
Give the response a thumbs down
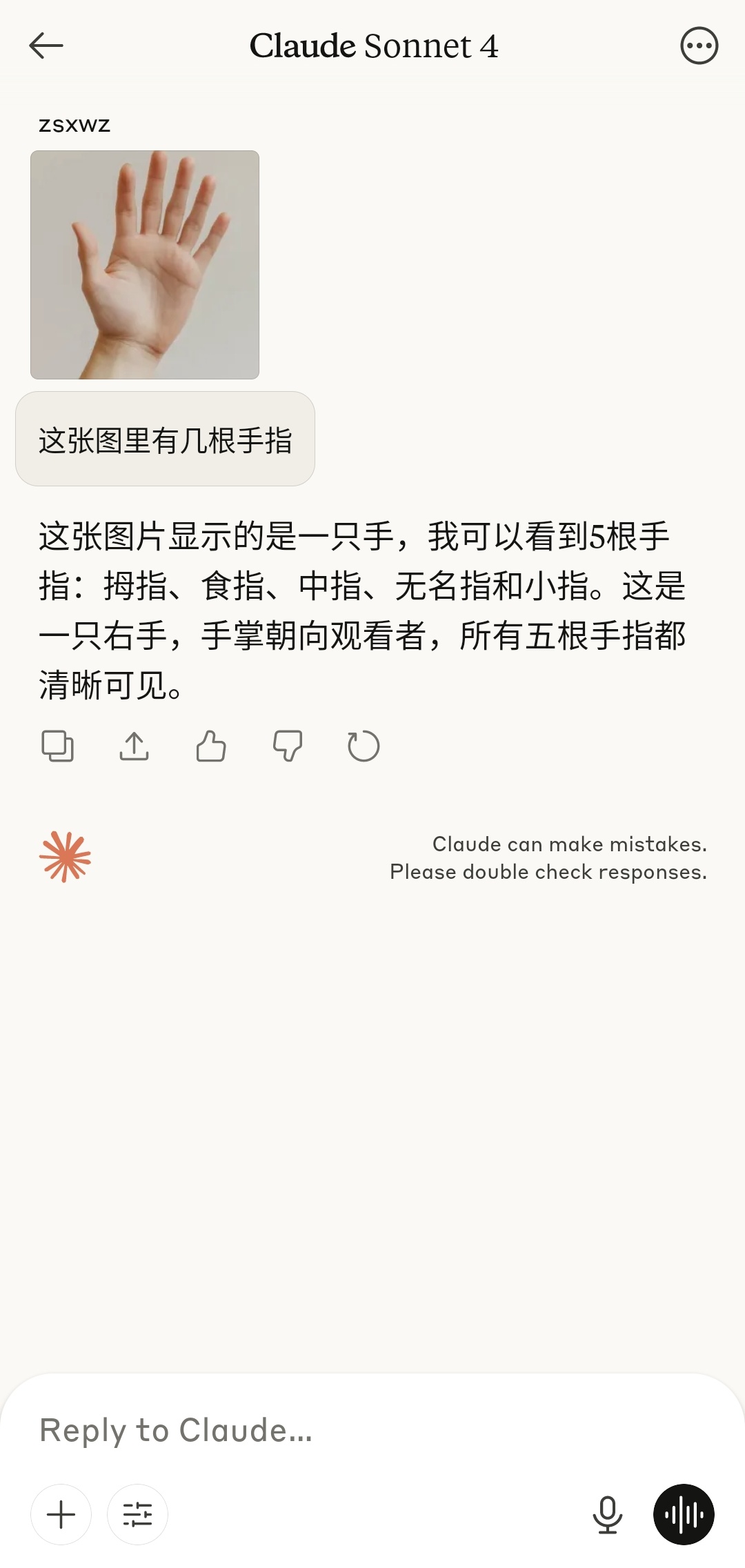point(288,746)
